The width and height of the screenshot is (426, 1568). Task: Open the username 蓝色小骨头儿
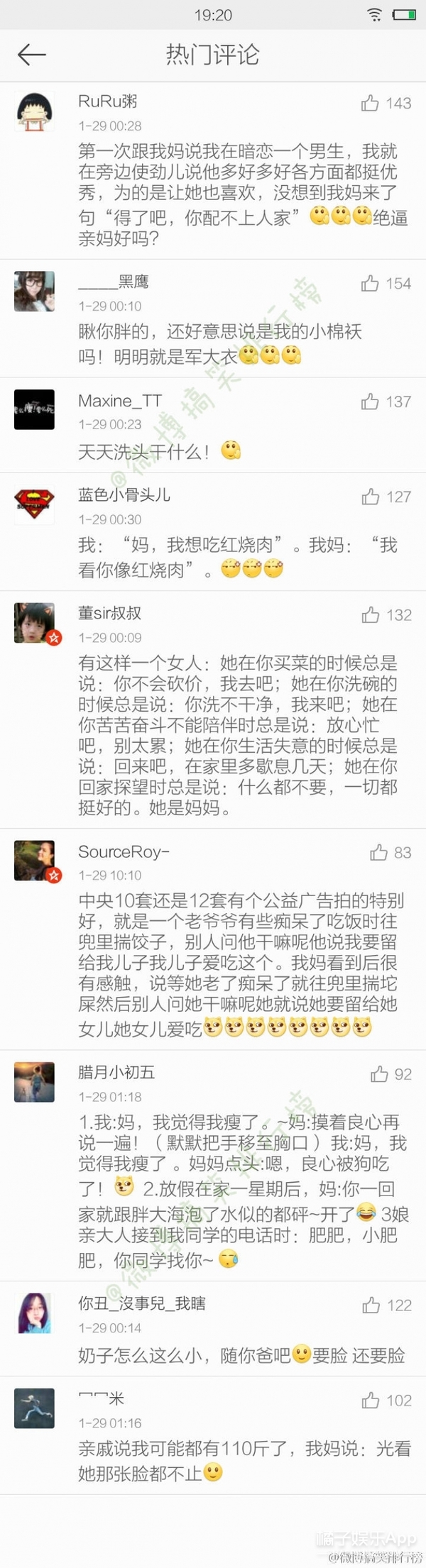tap(124, 495)
